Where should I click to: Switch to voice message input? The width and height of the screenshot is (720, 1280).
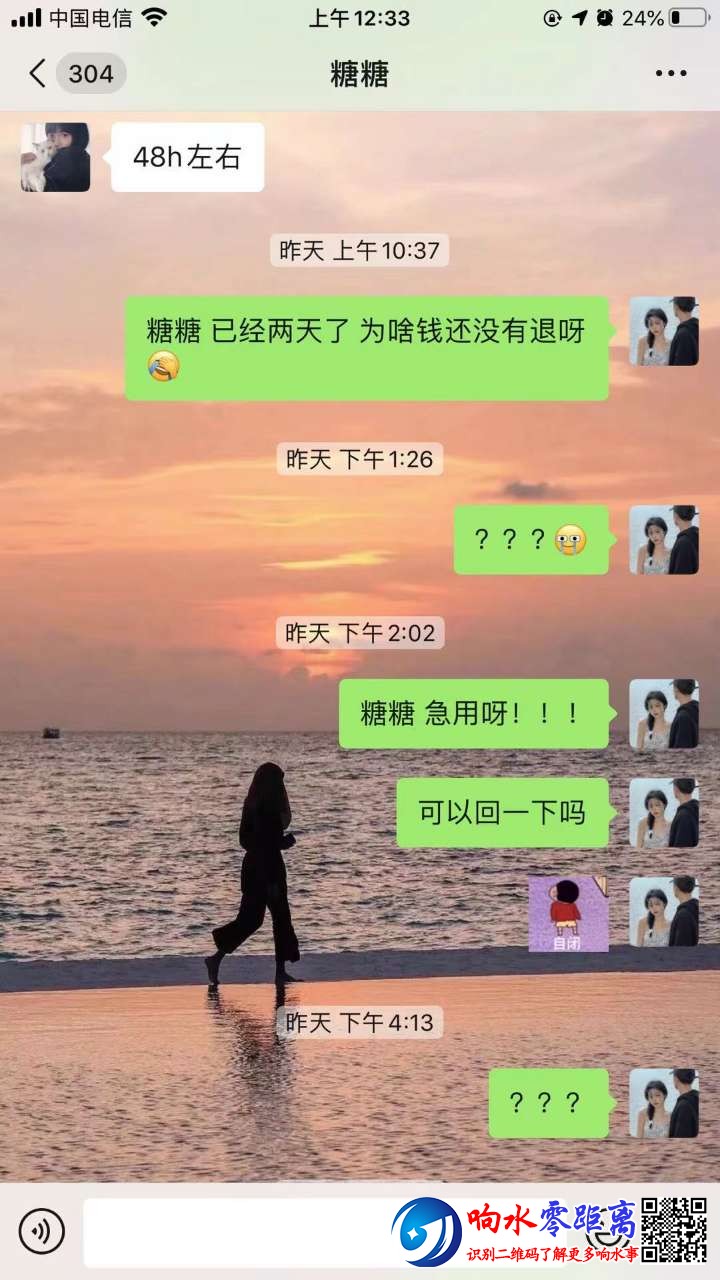pyautogui.click(x=41, y=1231)
